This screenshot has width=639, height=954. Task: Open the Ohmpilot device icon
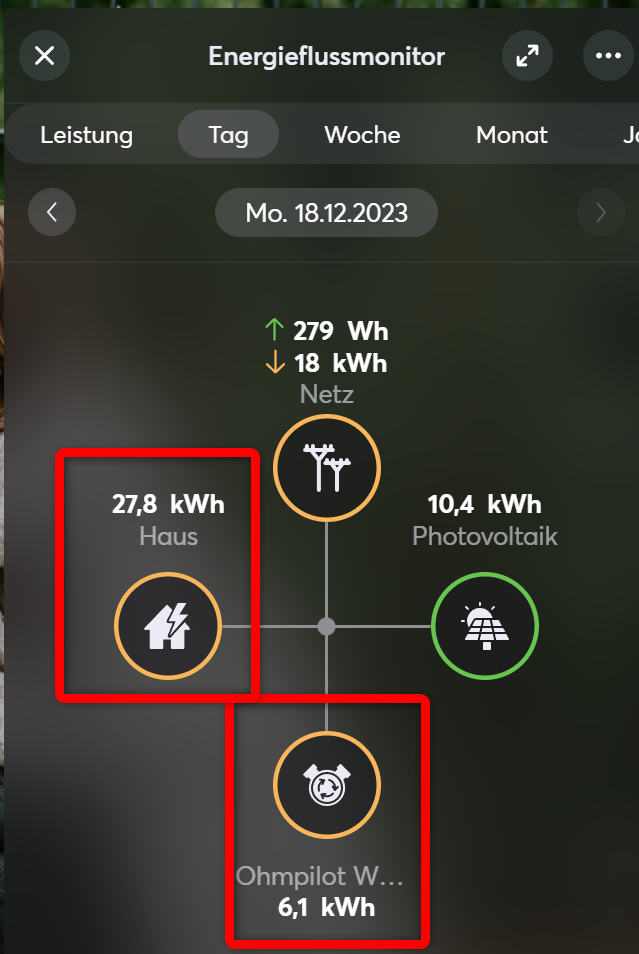click(x=327, y=786)
